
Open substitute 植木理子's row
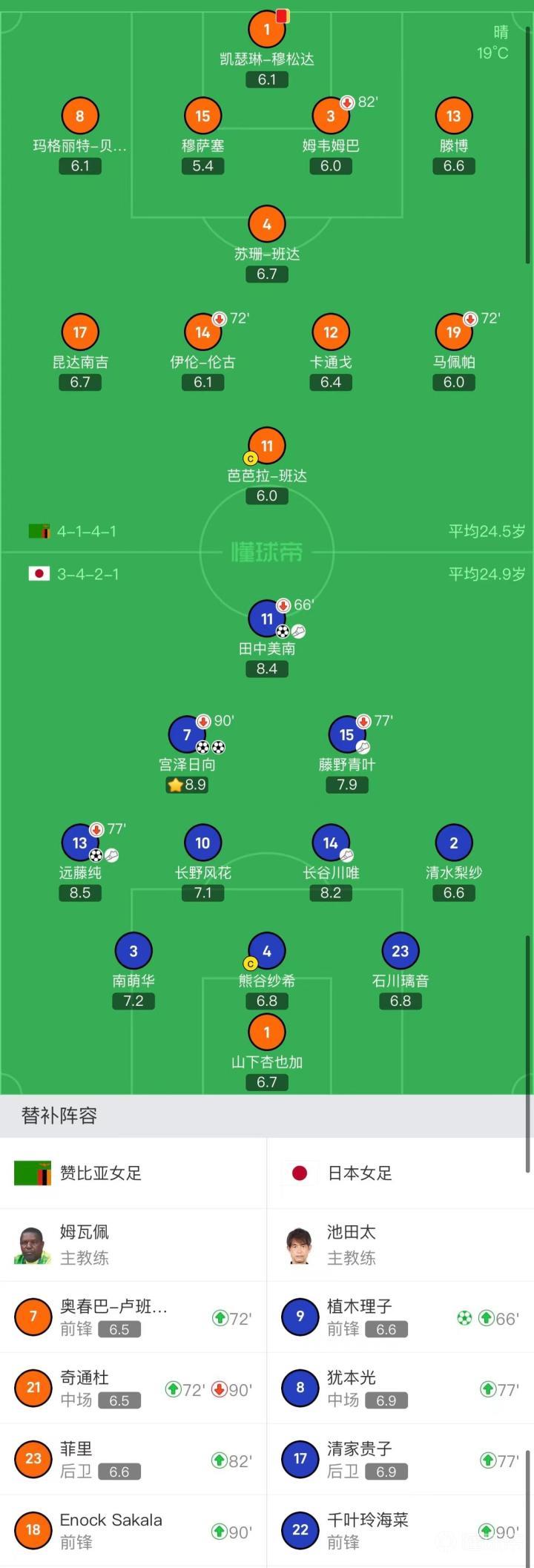400,1317
